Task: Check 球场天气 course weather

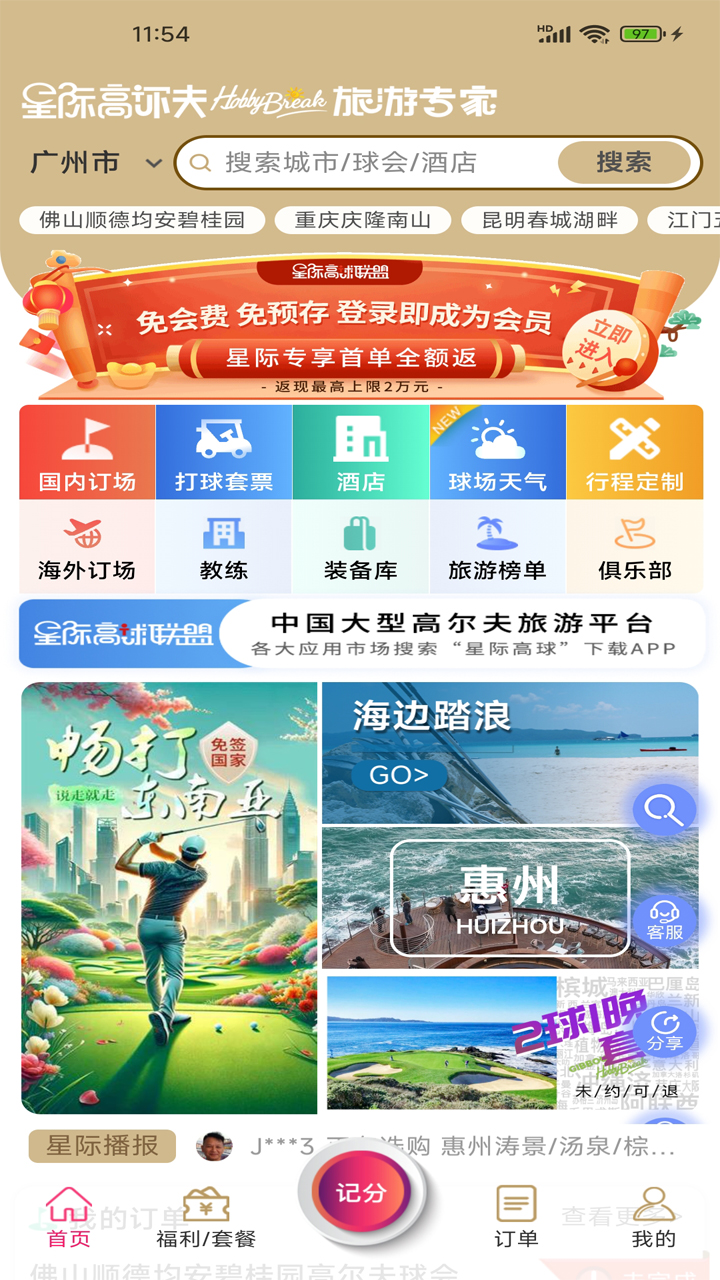Action: coord(497,450)
